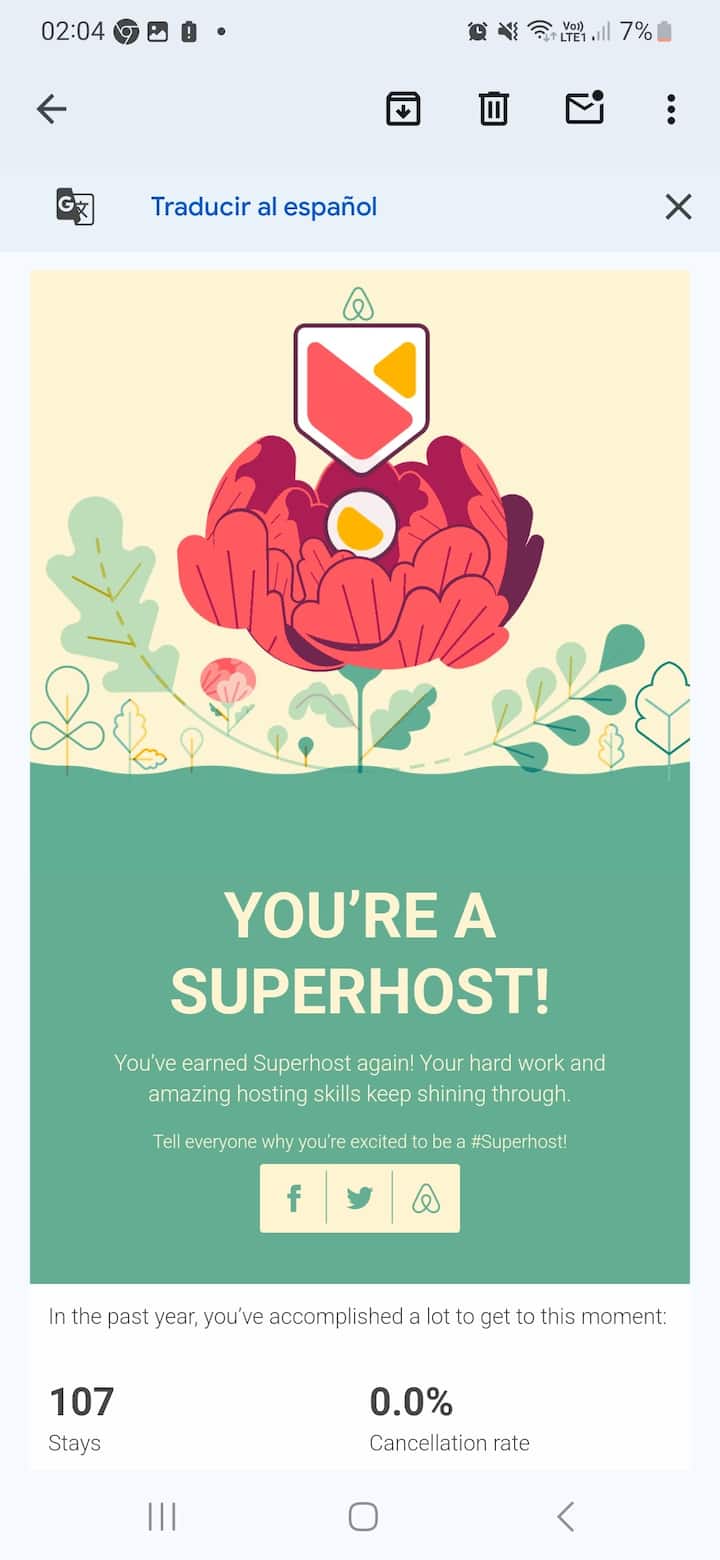Mark the email as unread
This screenshot has height=1560, width=720.
coord(585,107)
